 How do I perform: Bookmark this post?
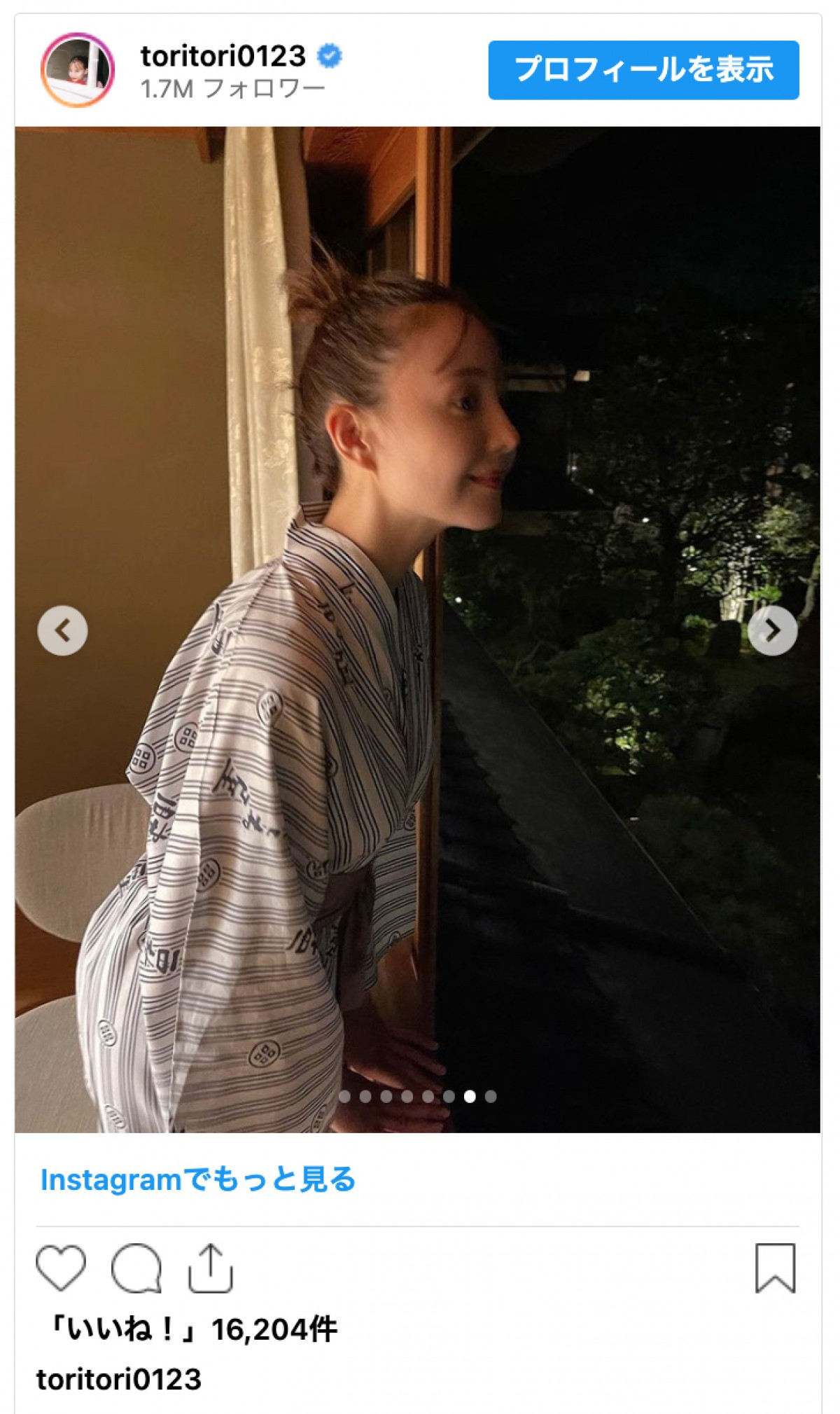(x=775, y=1268)
